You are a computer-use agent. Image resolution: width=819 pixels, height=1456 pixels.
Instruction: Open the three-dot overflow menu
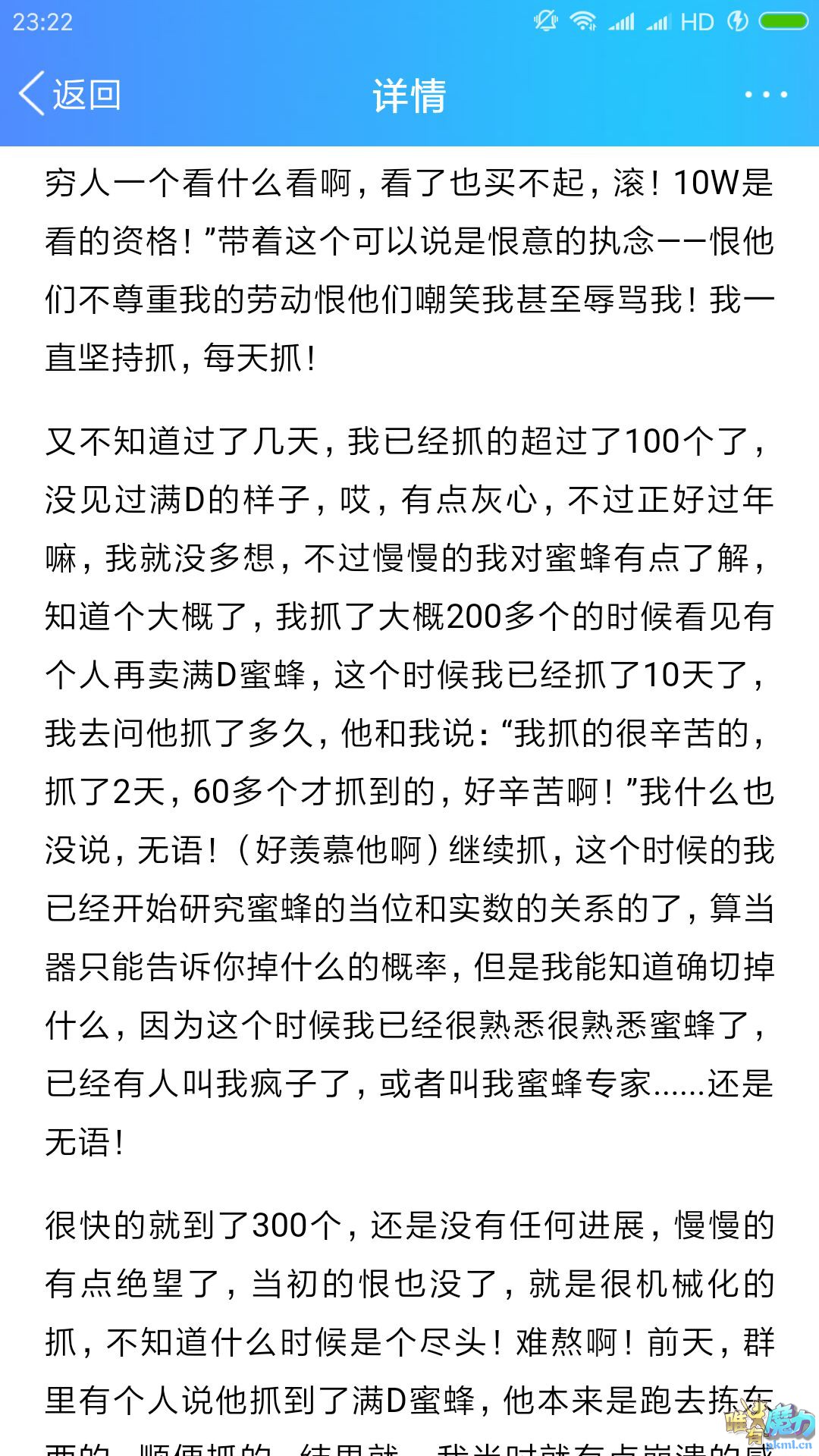click(x=765, y=95)
